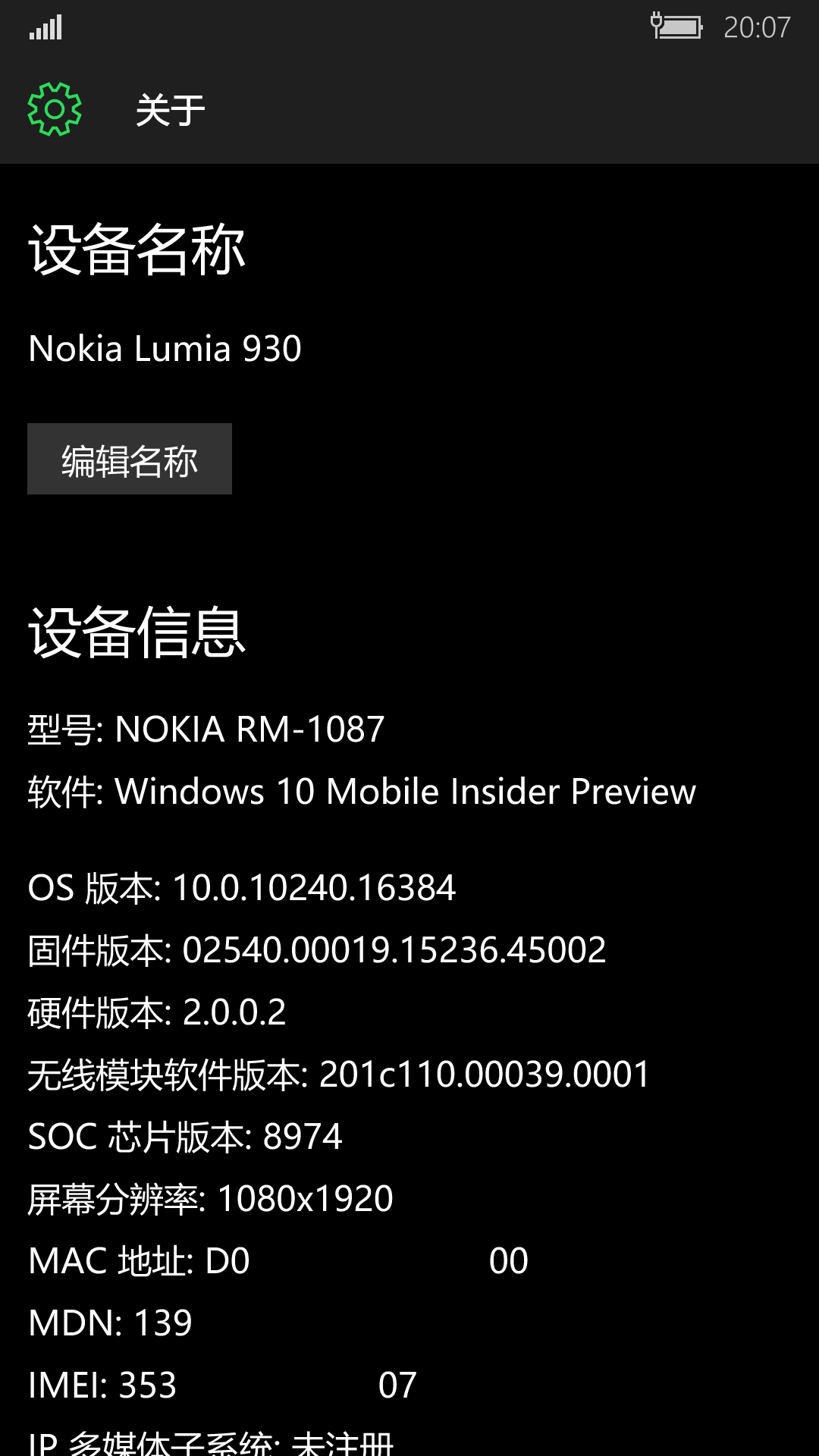819x1456 pixels.
Task: Tap the green settings gear icon
Action: pyautogui.click(x=55, y=110)
